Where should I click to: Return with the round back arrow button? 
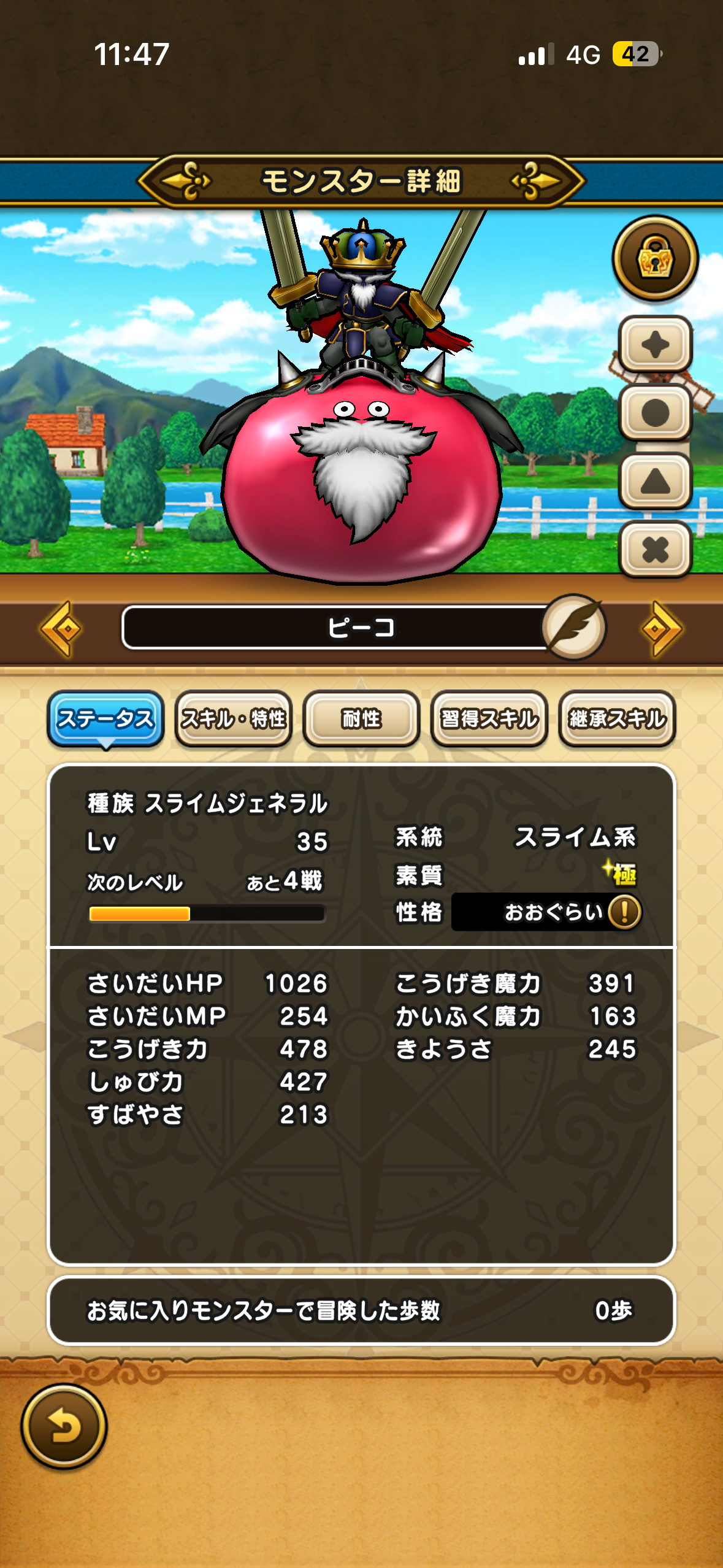click(64, 1426)
